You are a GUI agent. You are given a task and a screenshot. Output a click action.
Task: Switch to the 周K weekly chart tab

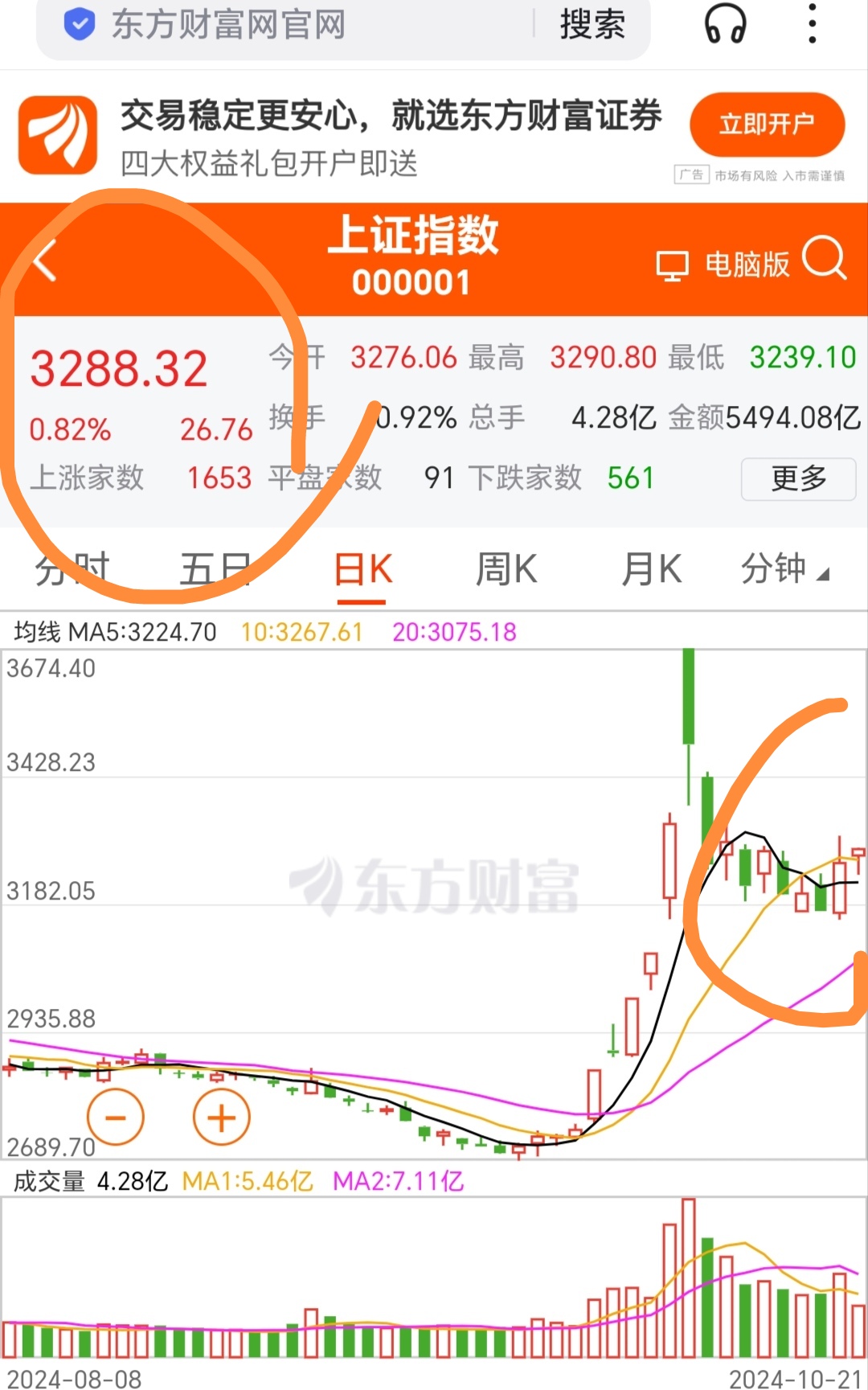click(505, 568)
